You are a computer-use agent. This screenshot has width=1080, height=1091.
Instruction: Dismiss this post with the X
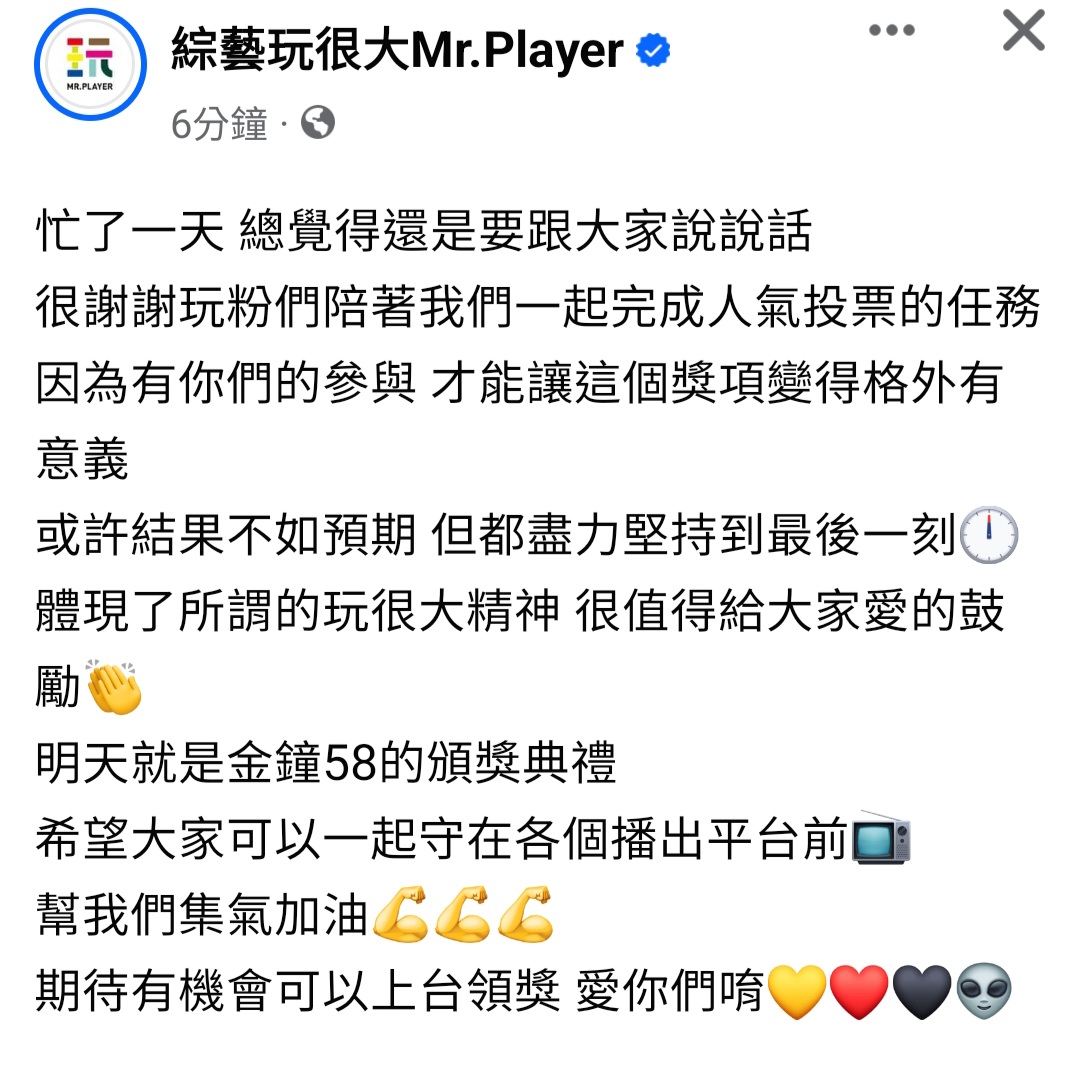tap(1023, 31)
